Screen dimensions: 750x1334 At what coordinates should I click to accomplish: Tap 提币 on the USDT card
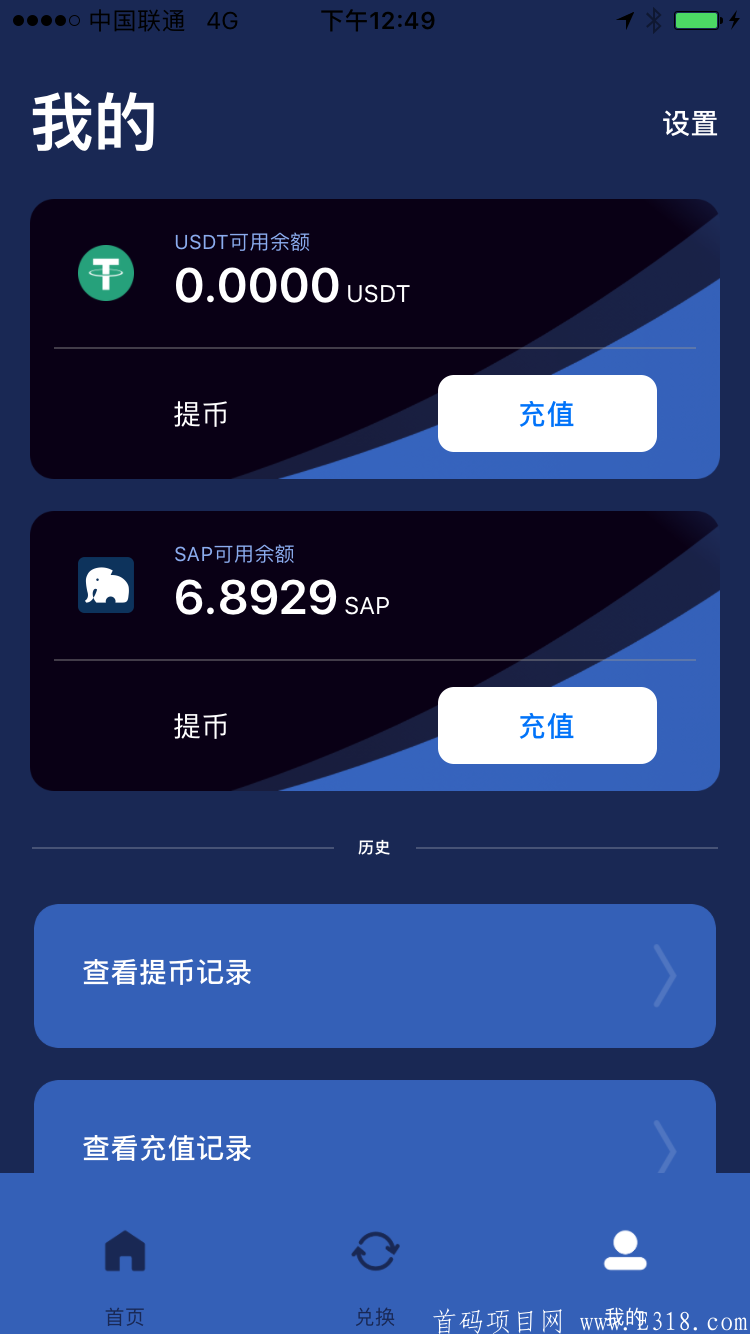[x=201, y=414]
